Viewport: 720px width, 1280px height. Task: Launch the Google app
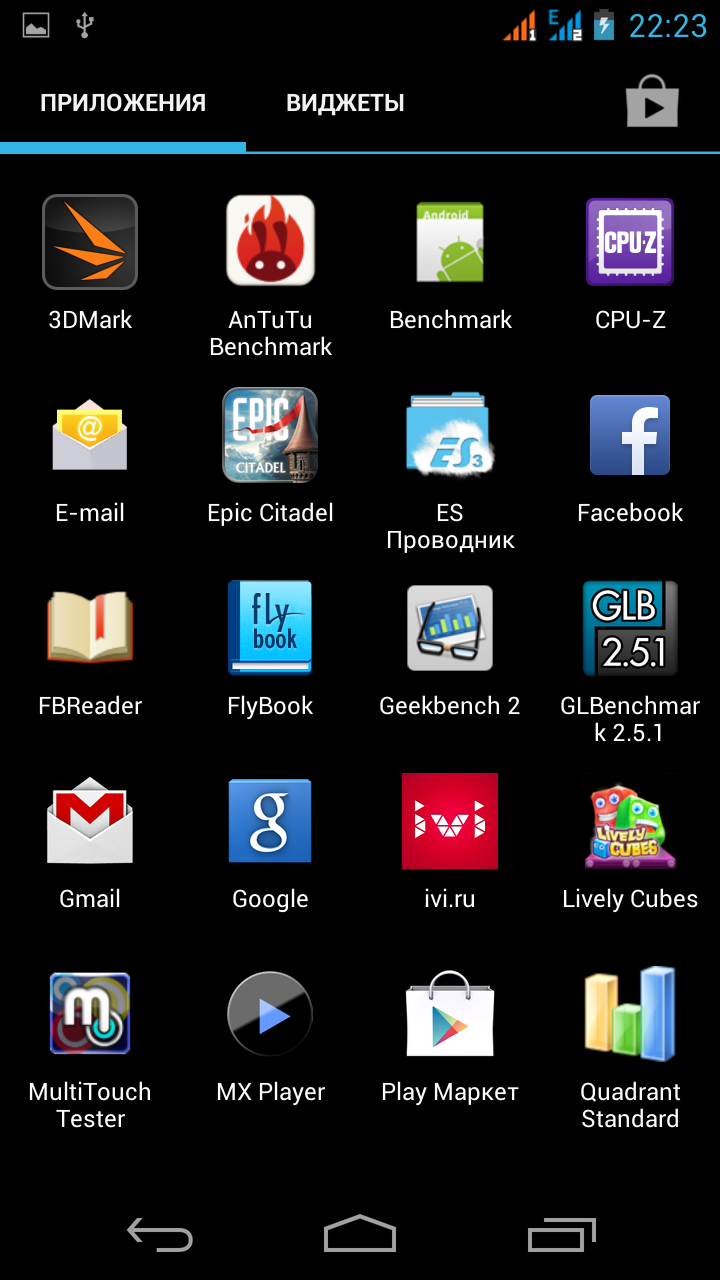click(270, 821)
